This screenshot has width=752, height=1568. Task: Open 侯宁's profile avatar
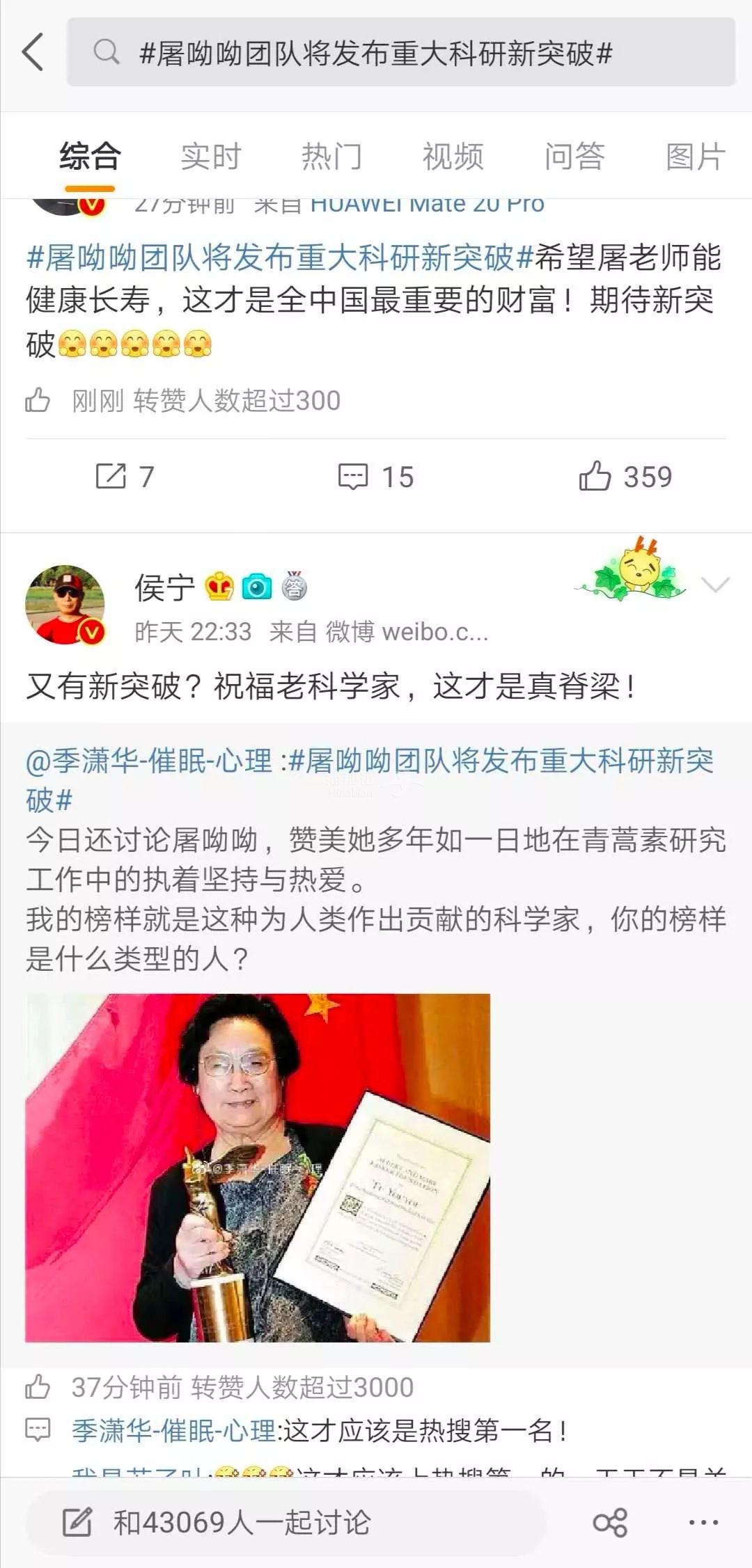(65, 604)
